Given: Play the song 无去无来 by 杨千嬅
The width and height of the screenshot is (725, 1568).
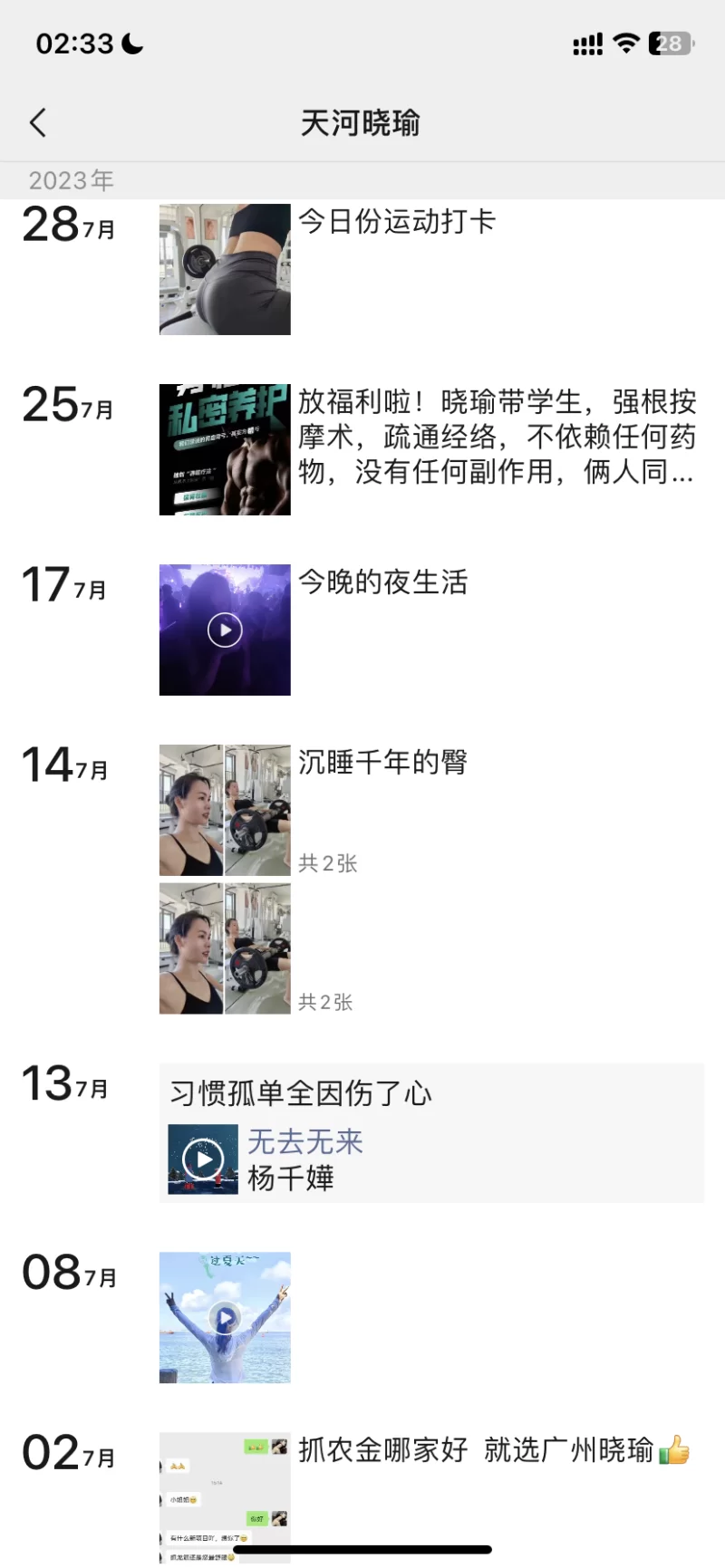Looking at the screenshot, I should tap(203, 1159).
